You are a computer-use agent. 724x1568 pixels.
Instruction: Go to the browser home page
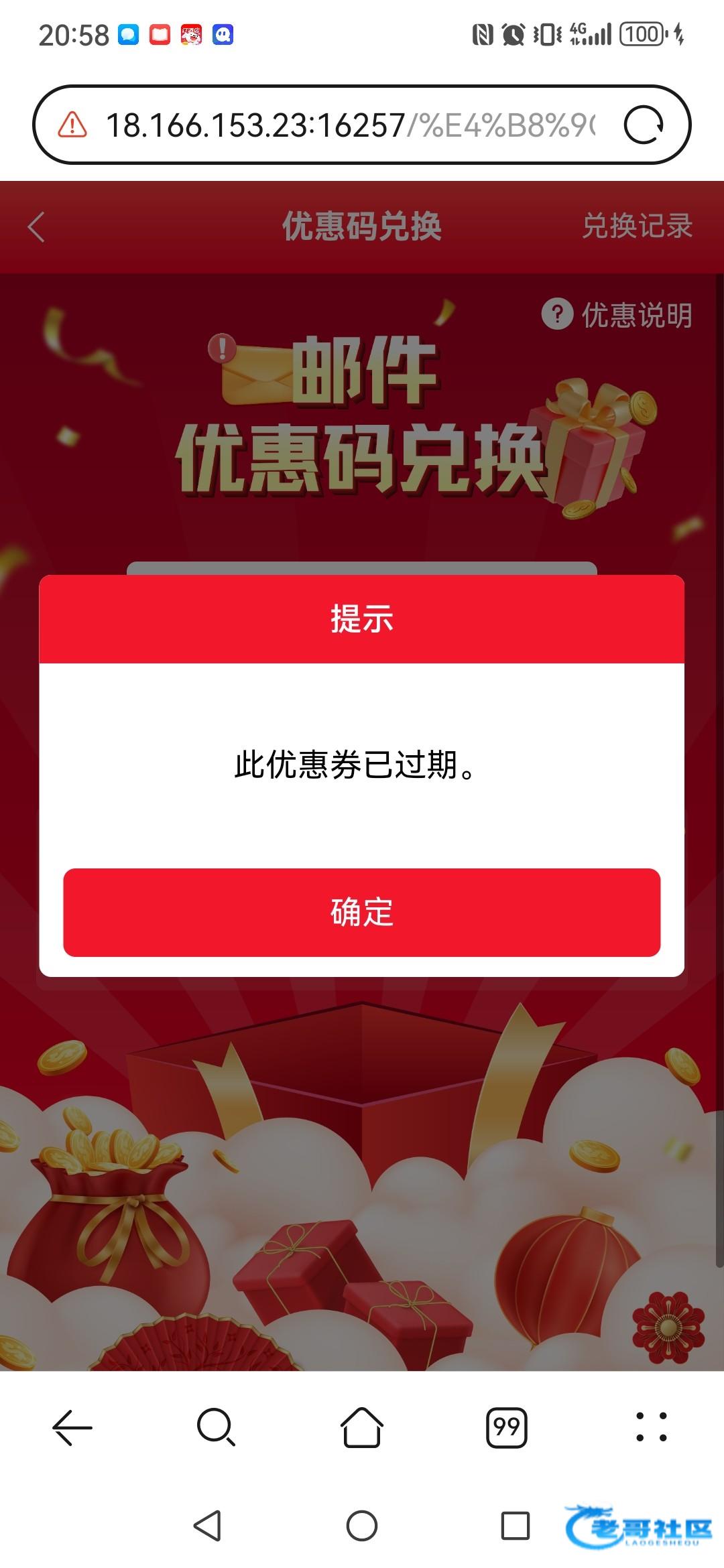[362, 1427]
